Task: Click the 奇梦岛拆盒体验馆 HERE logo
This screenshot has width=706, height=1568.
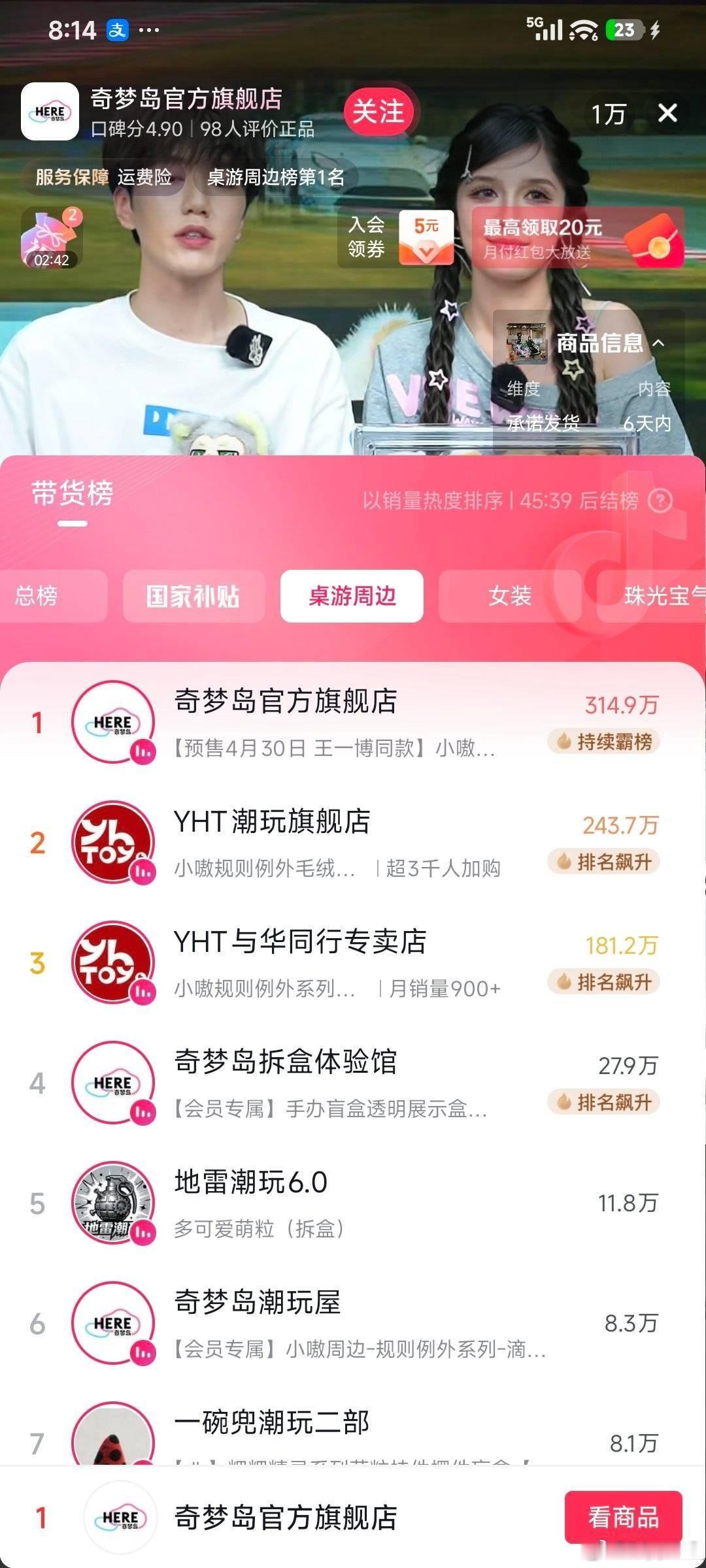Action: click(111, 1082)
